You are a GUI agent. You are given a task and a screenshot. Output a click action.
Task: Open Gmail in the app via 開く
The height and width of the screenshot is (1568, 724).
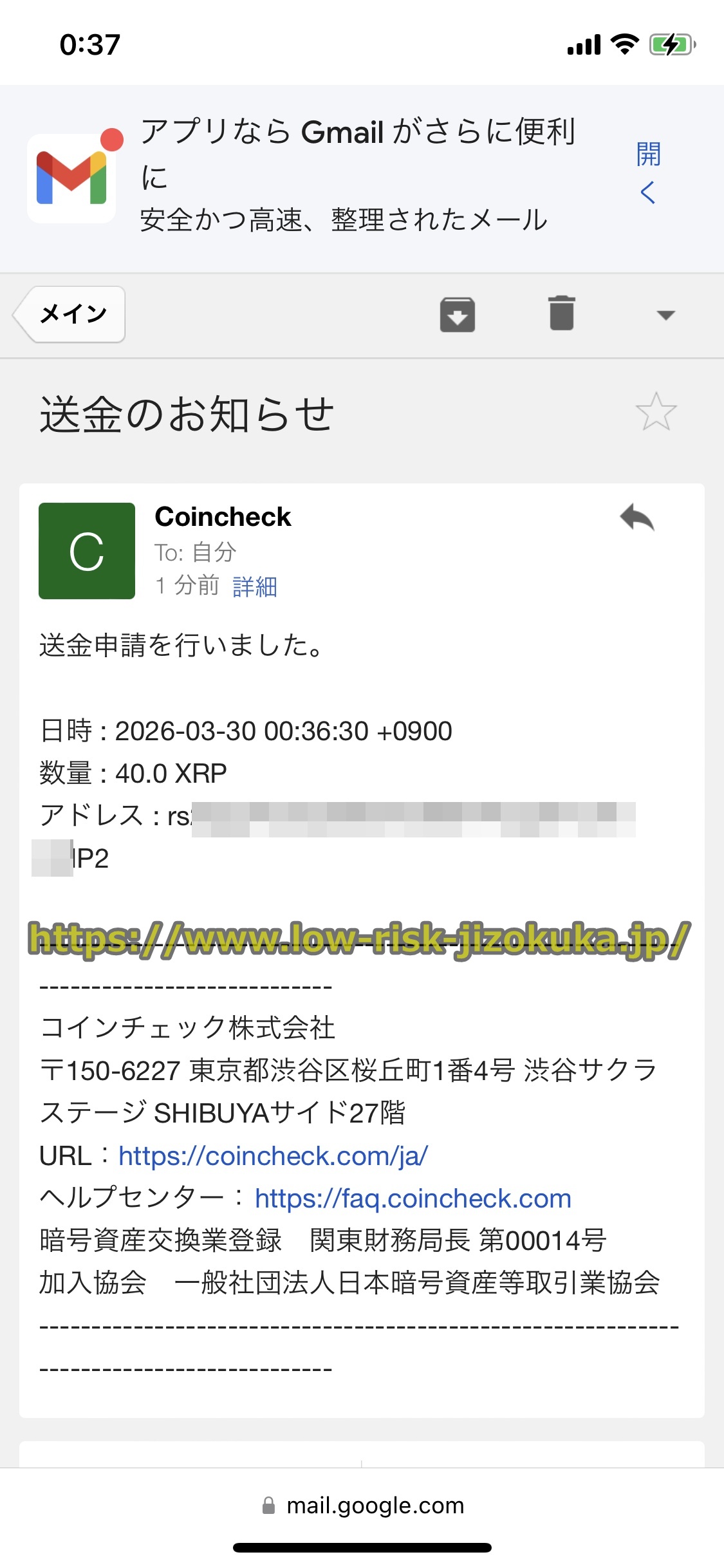tap(648, 173)
